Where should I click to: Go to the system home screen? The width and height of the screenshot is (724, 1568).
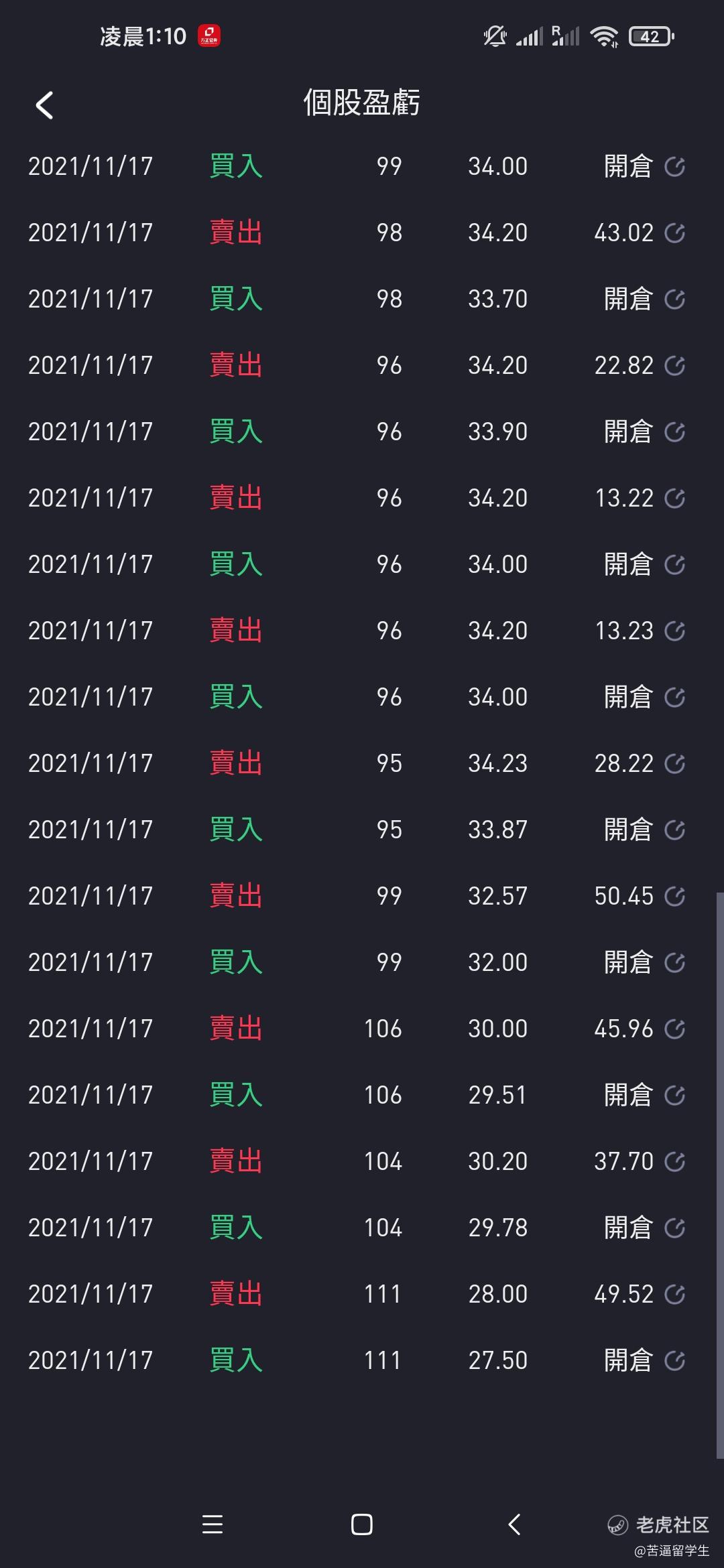pyautogui.click(x=362, y=1524)
